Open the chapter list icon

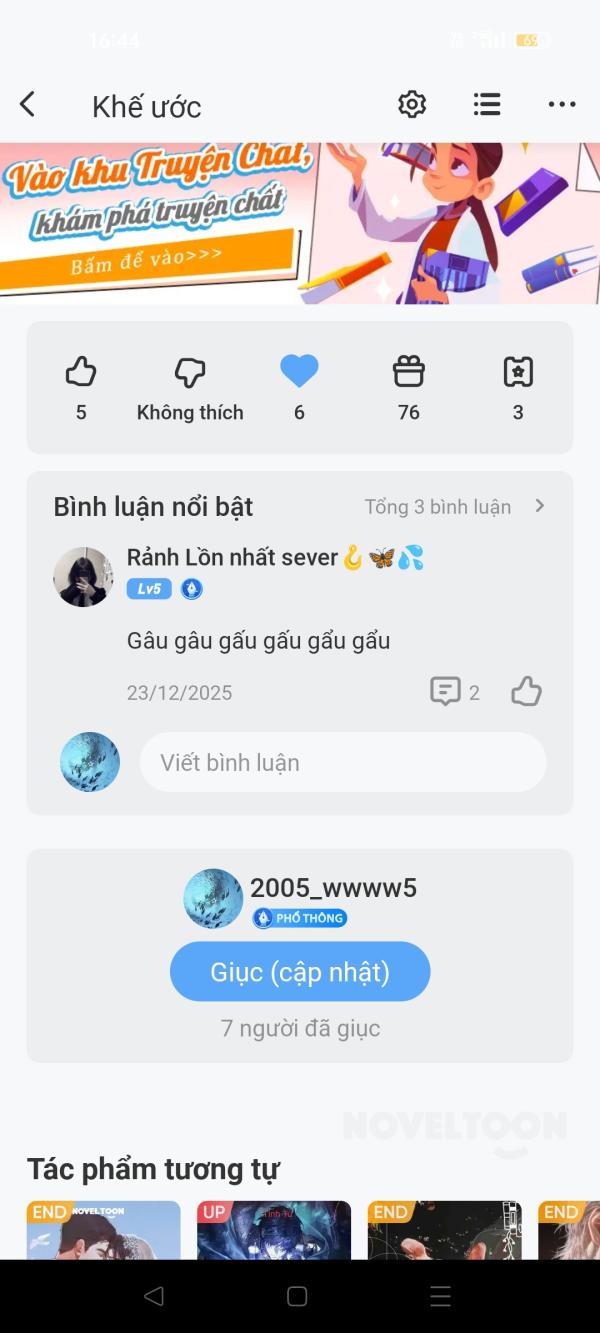(487, 104)
